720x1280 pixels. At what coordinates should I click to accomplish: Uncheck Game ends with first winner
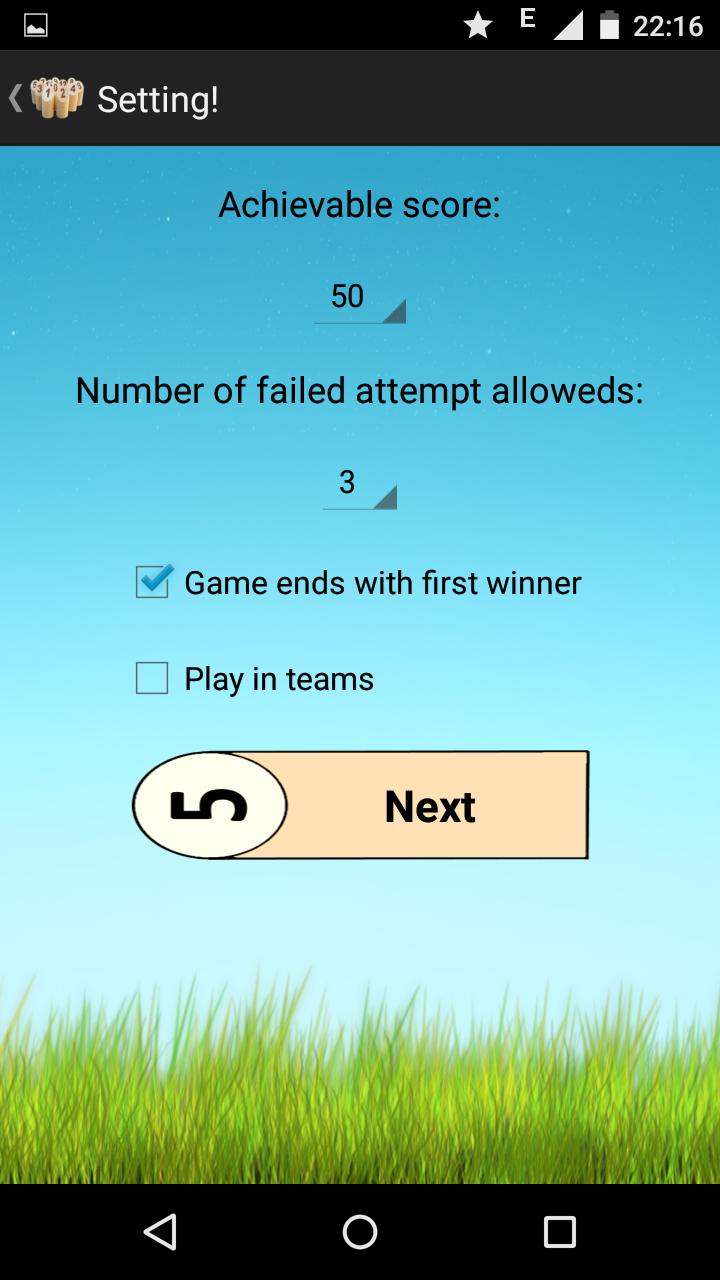click(153, 582)
